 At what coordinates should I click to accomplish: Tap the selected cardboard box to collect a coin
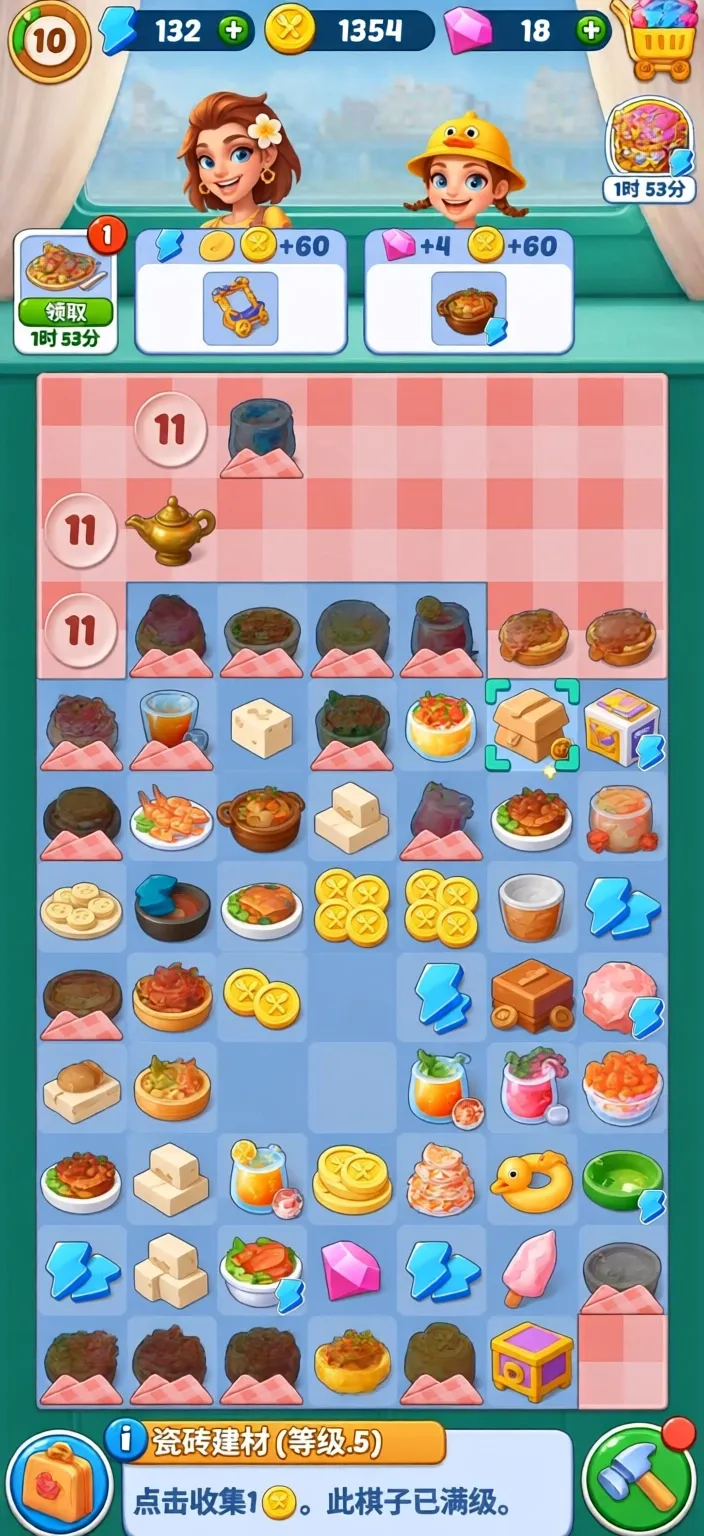(531, 724)
